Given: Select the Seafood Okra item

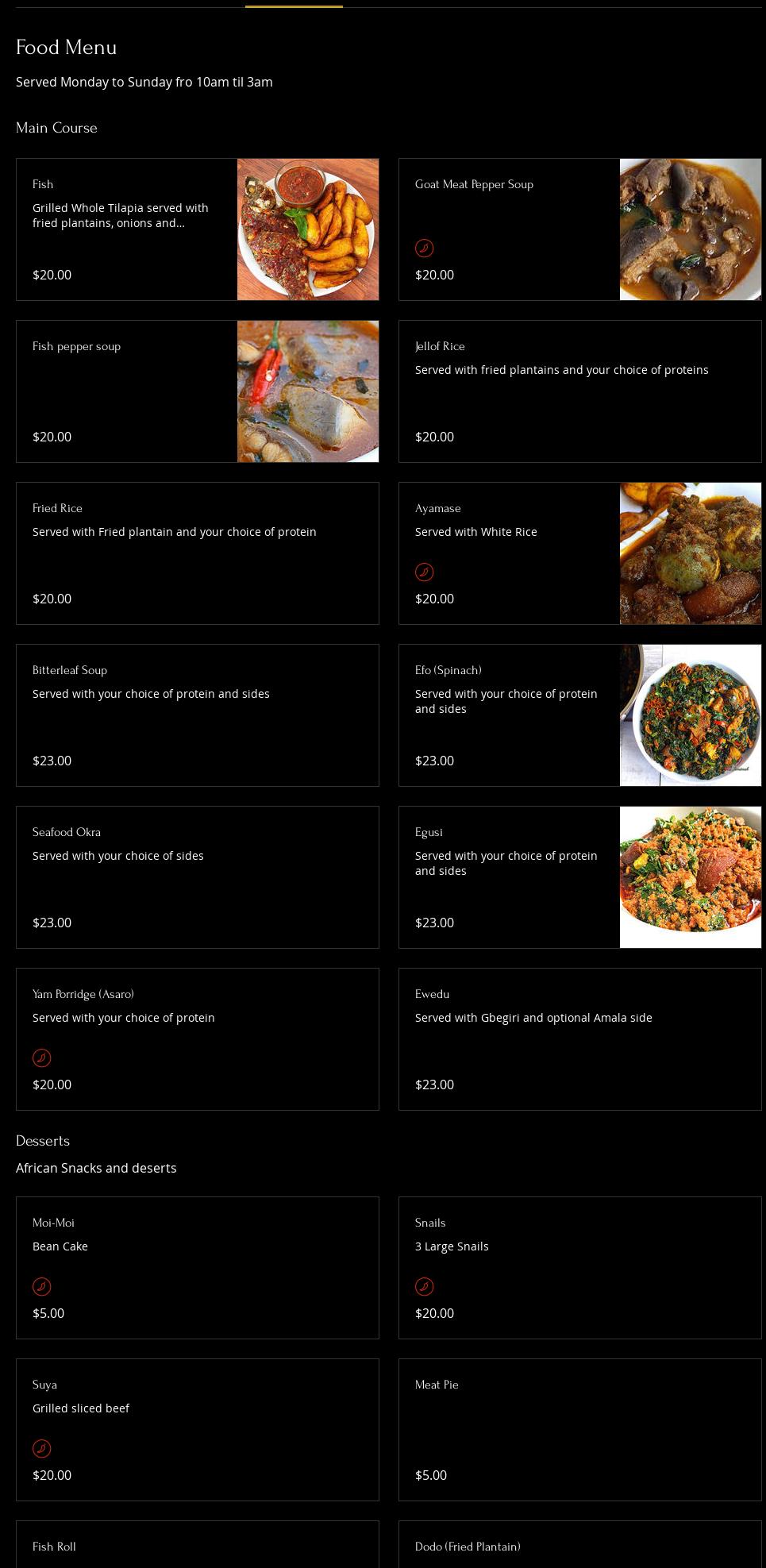Looking at the screenshot, I should click(198, 877).
